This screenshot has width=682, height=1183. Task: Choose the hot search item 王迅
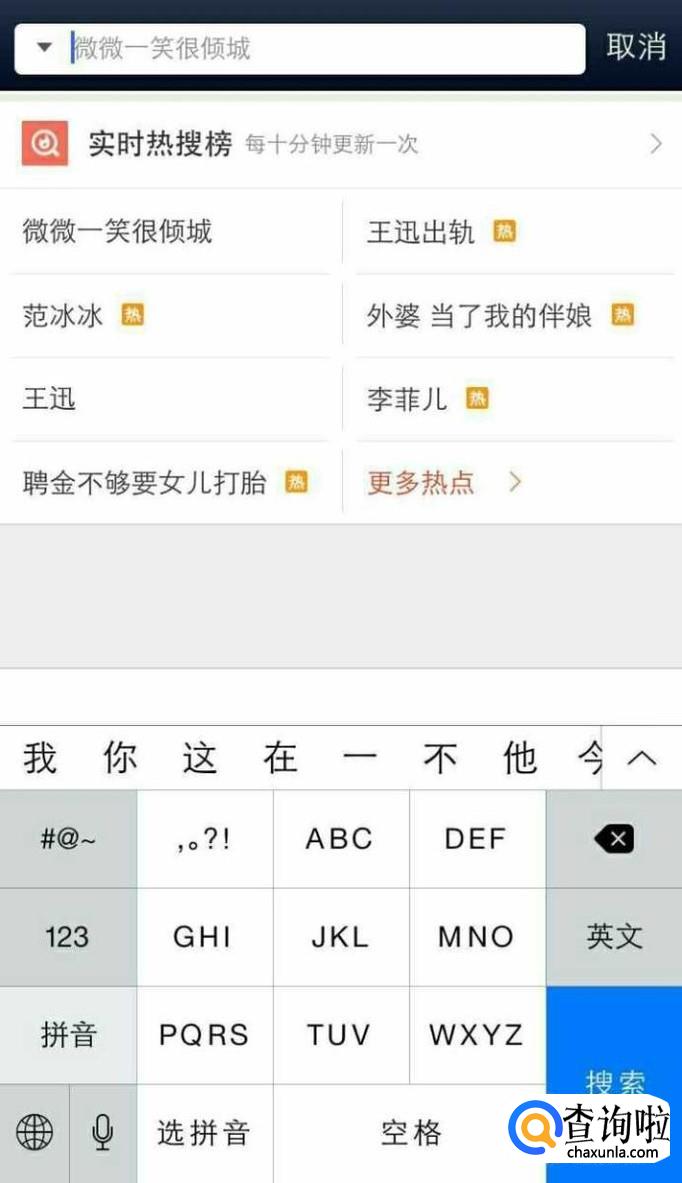tap(48, 399)
